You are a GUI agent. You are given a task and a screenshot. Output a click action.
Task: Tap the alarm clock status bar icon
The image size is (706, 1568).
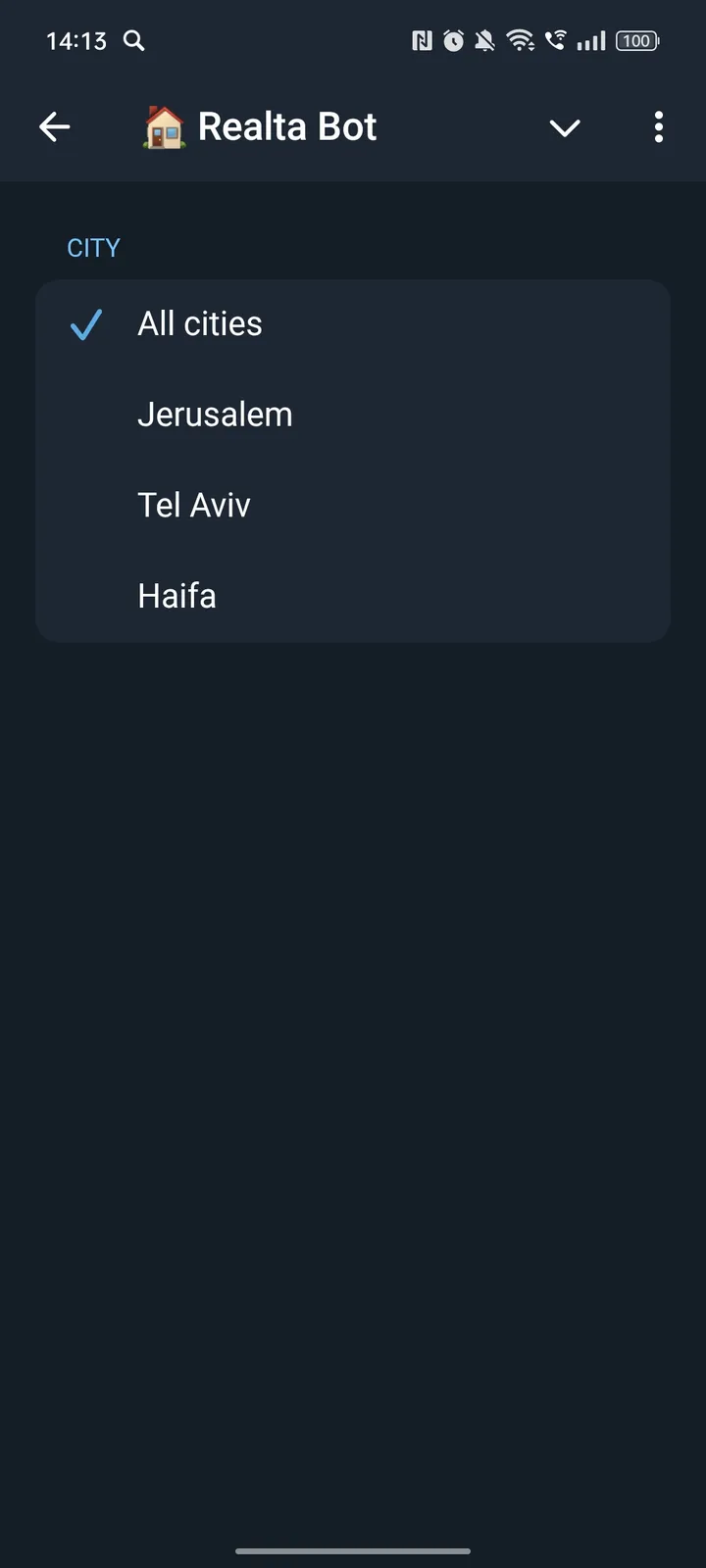(453, 40)
